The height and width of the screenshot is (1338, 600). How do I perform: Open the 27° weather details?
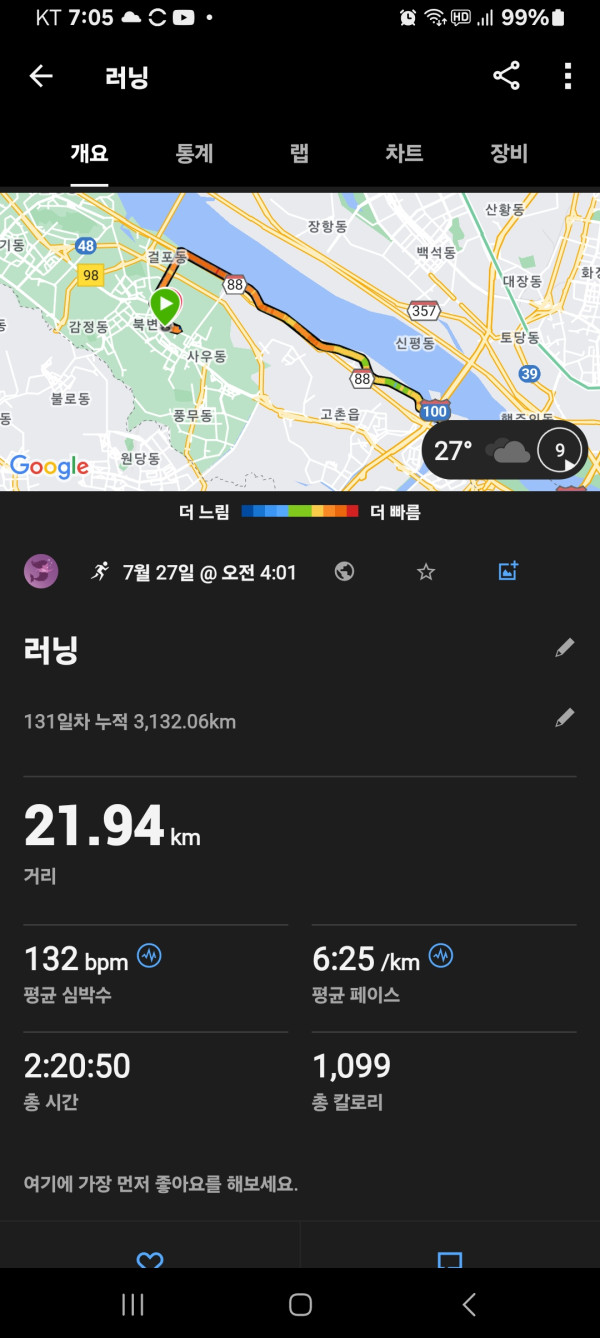[505, 450]
